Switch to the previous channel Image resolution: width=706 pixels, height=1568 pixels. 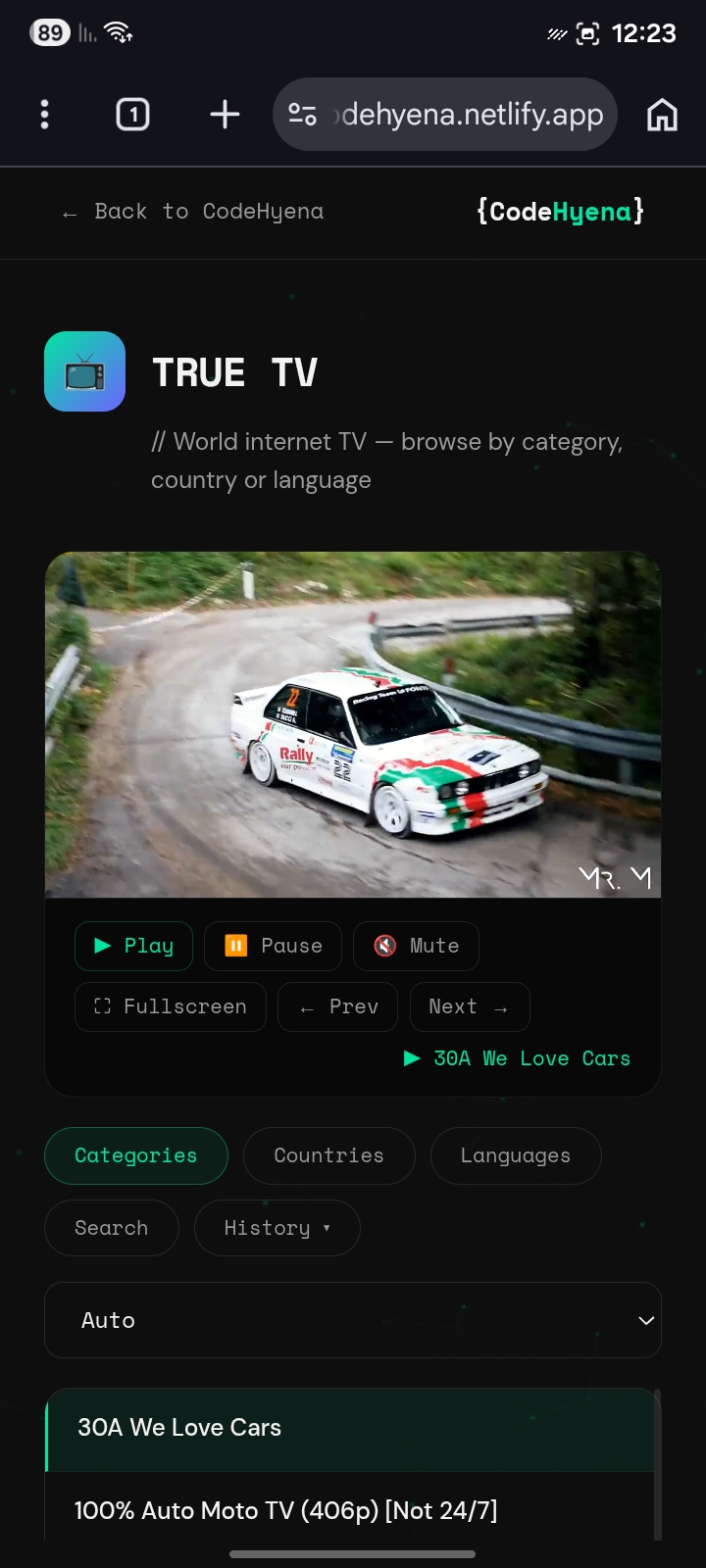tap(337, 1007)
